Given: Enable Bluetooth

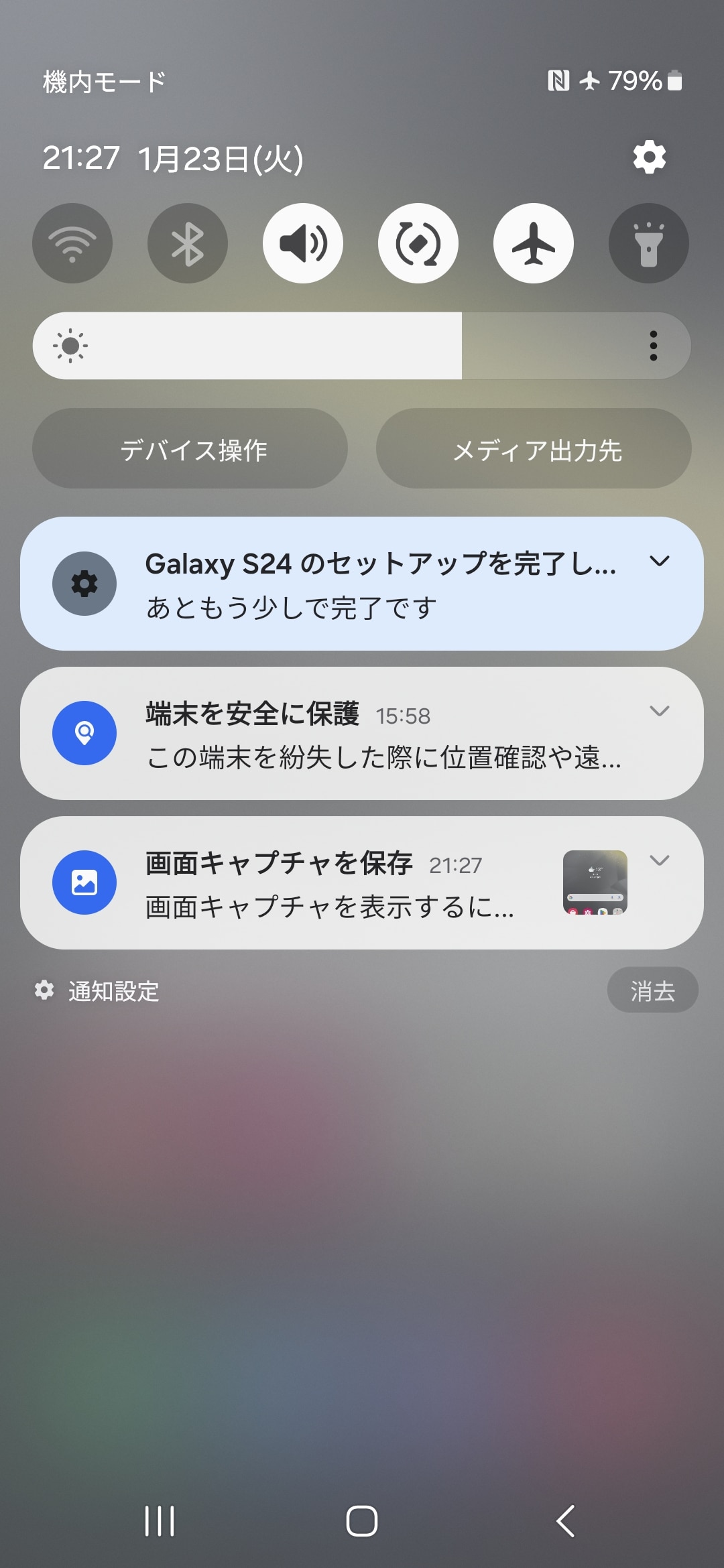Looking at the screenshot, I should click(x=188, y=243).
